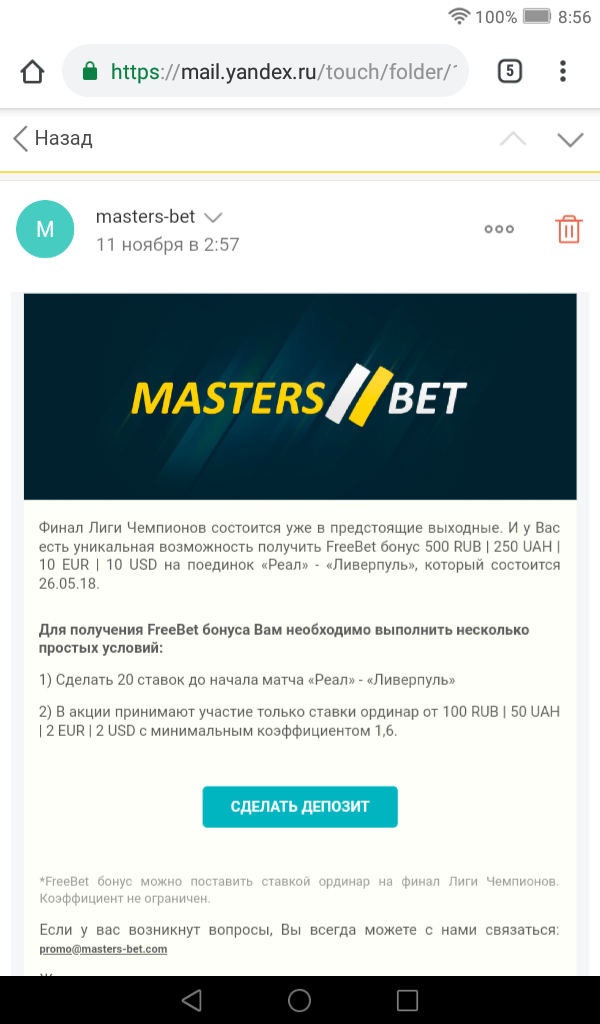Viewport: 600px width, 1024px height.
Task: Open the promo@masters-bet.com email link
Action: 103,949
